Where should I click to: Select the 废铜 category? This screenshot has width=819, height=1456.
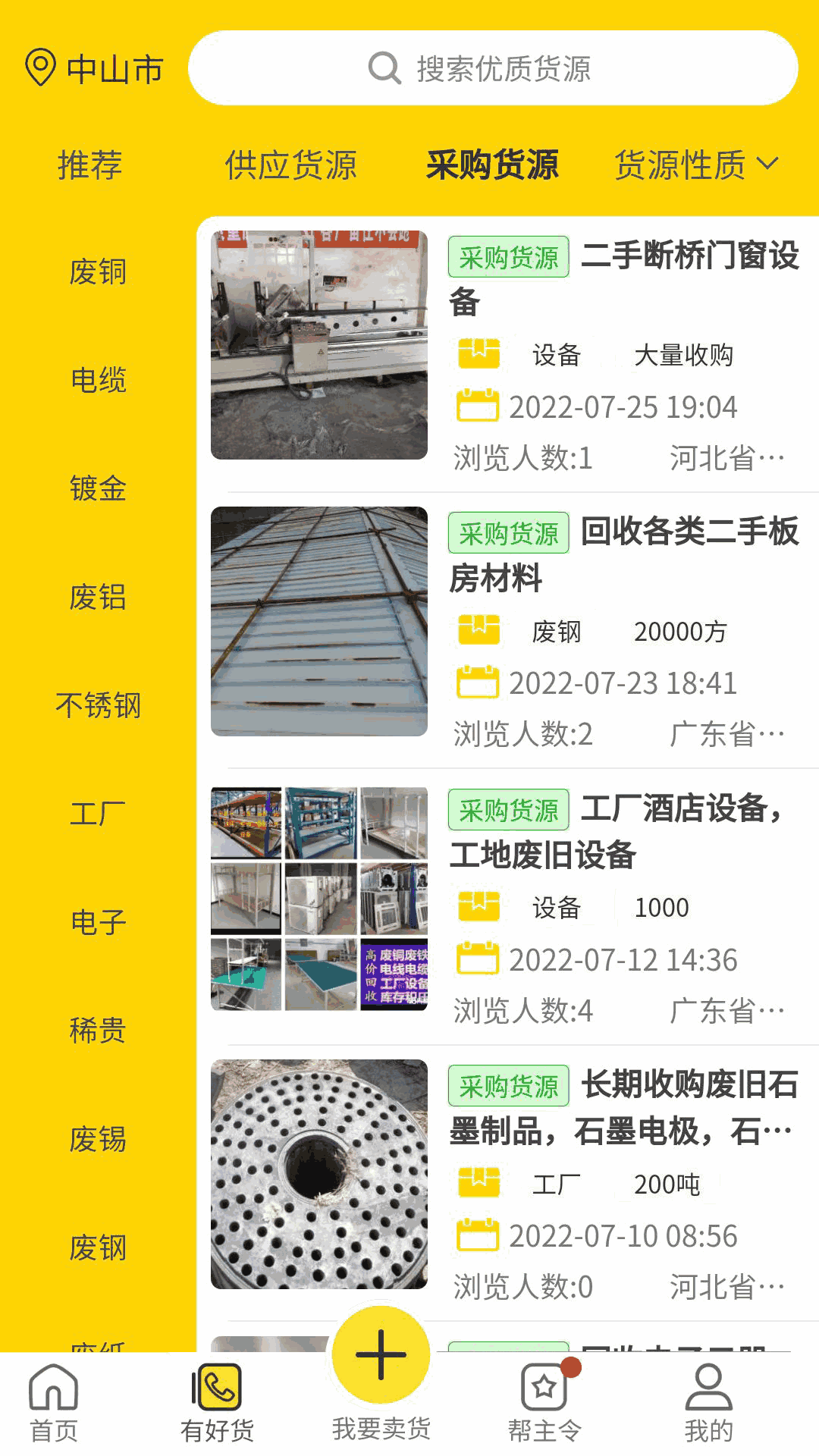coord(98,271)
